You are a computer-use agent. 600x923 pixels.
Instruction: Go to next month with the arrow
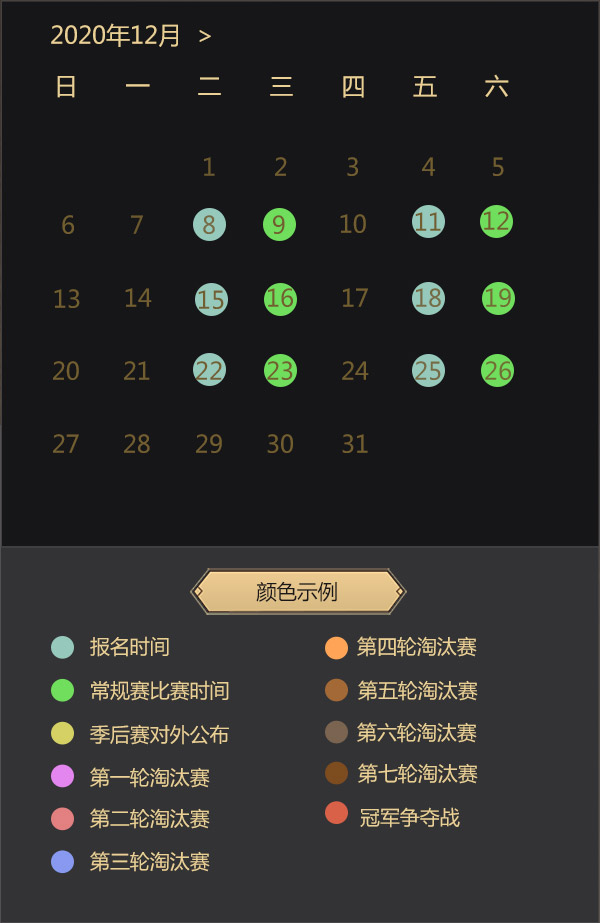[205, 37]
